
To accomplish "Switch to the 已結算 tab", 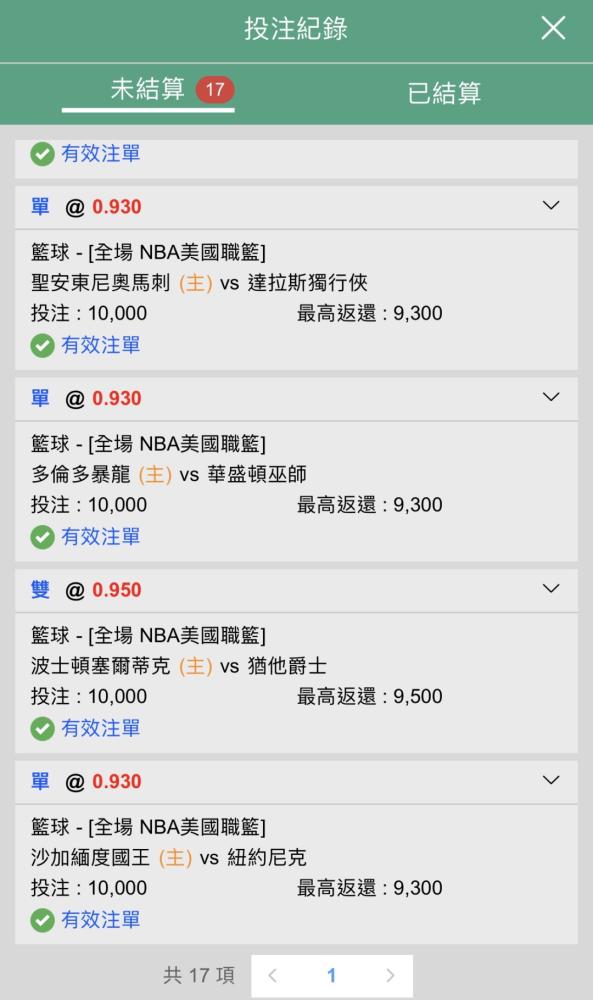I will tap(444, 93).
